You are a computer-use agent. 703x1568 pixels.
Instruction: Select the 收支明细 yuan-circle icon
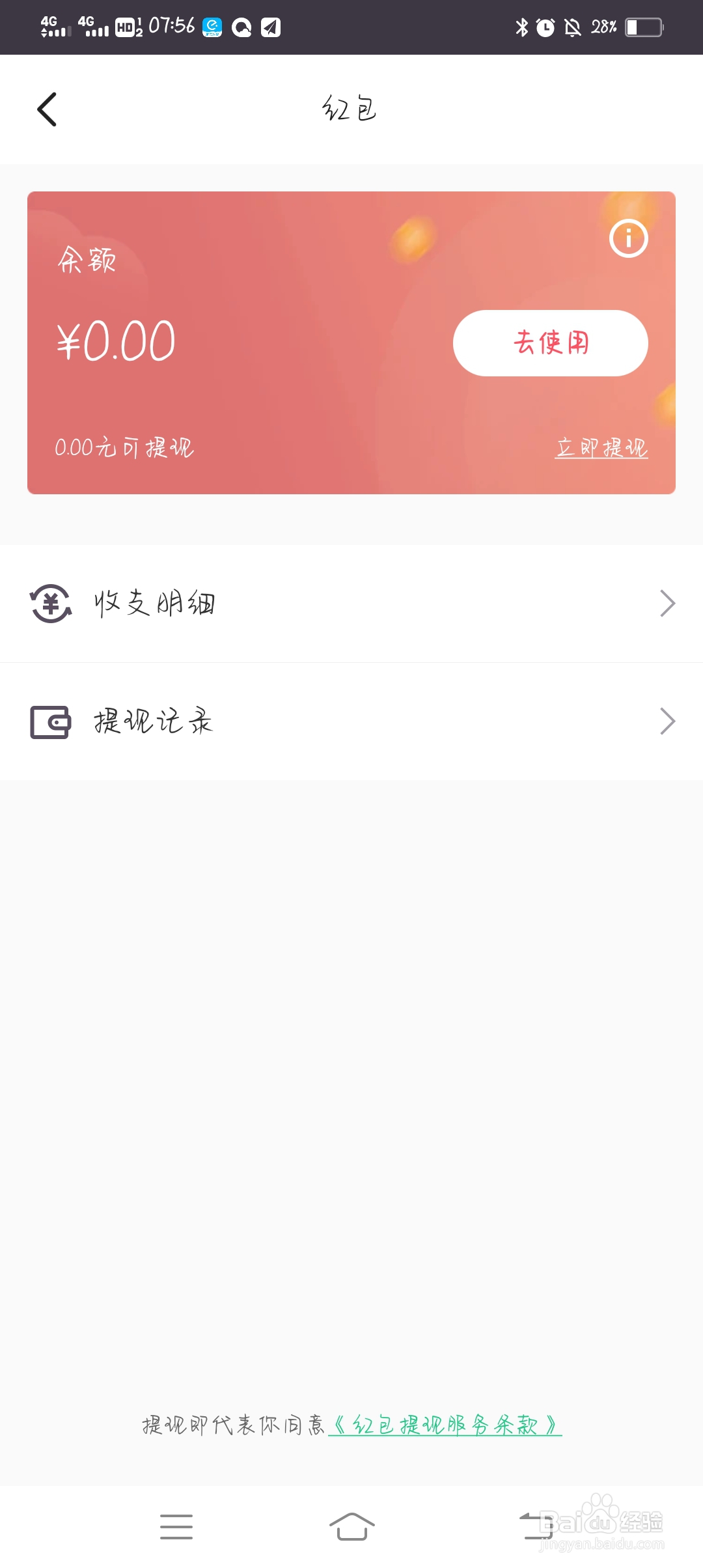pyautogui.click(x=52, y=603)
